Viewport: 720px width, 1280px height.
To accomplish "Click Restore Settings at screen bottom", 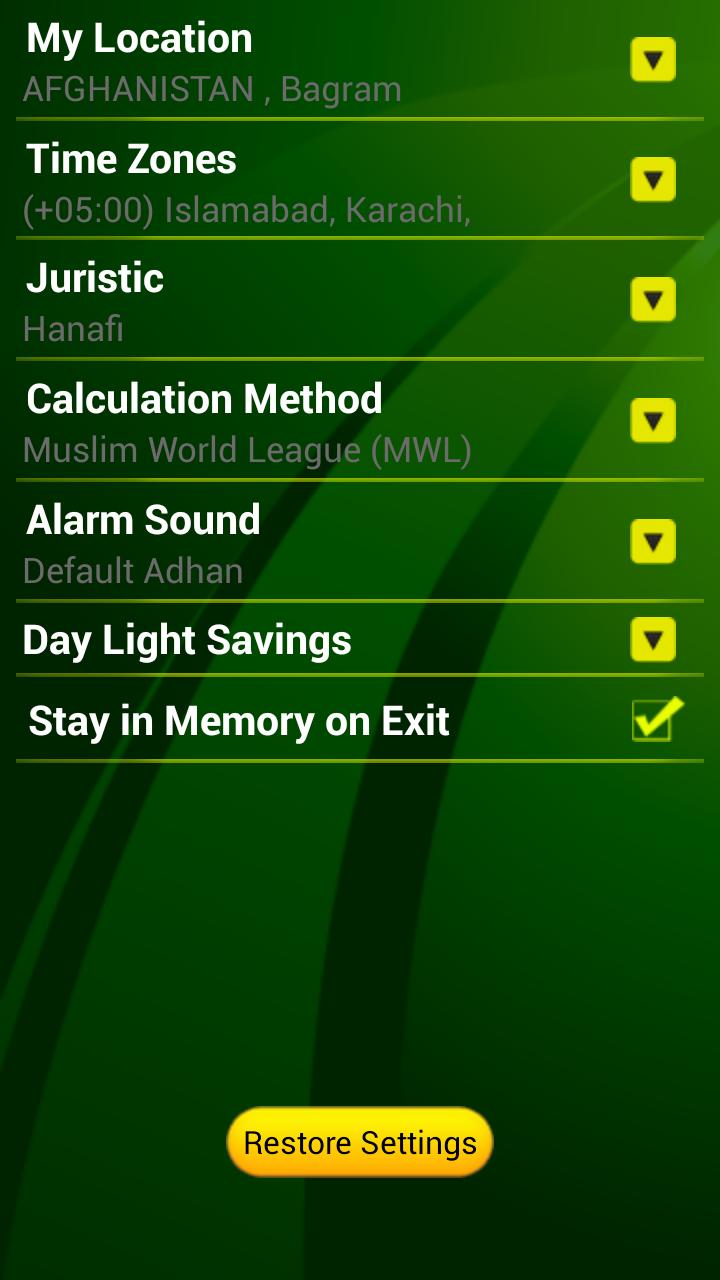I will 360,1141.
